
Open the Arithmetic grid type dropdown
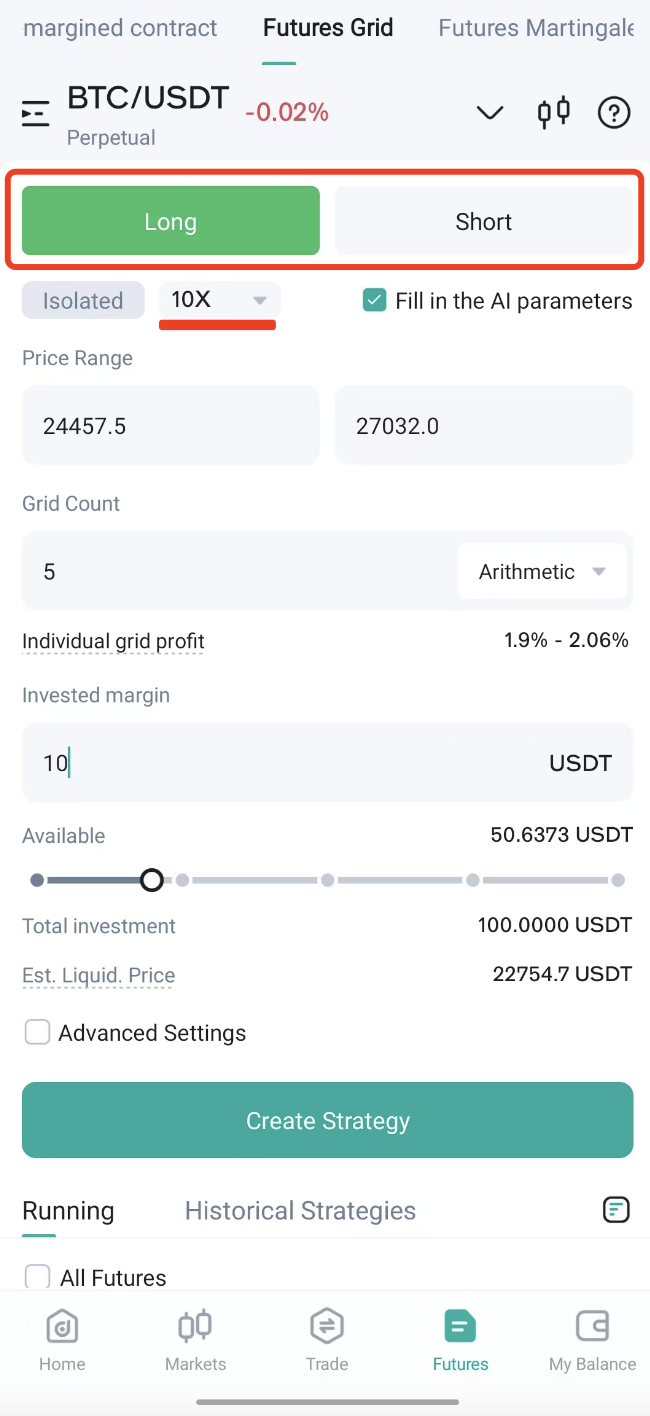[542, 572]
